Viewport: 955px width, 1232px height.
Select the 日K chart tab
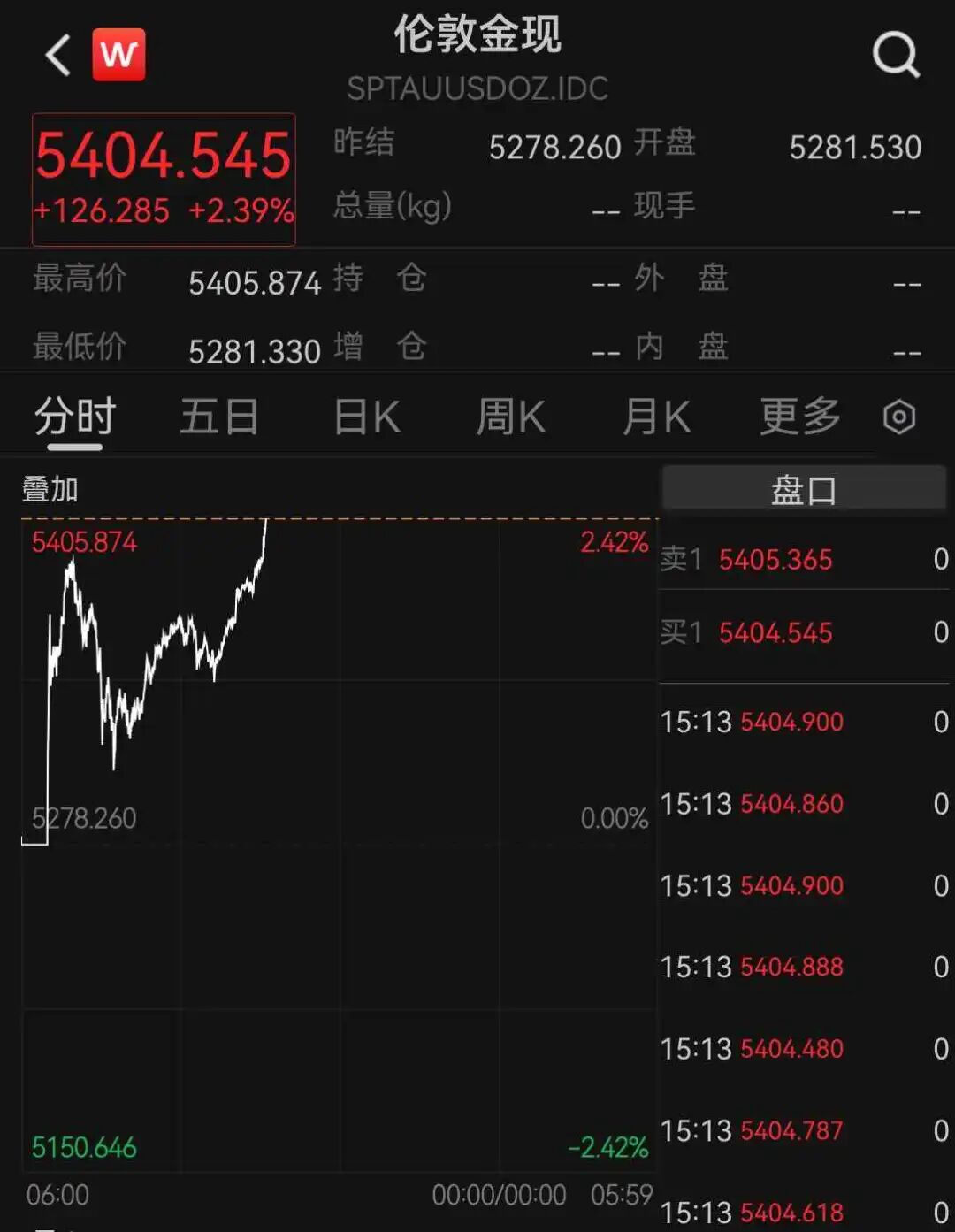tap(366, 417)
